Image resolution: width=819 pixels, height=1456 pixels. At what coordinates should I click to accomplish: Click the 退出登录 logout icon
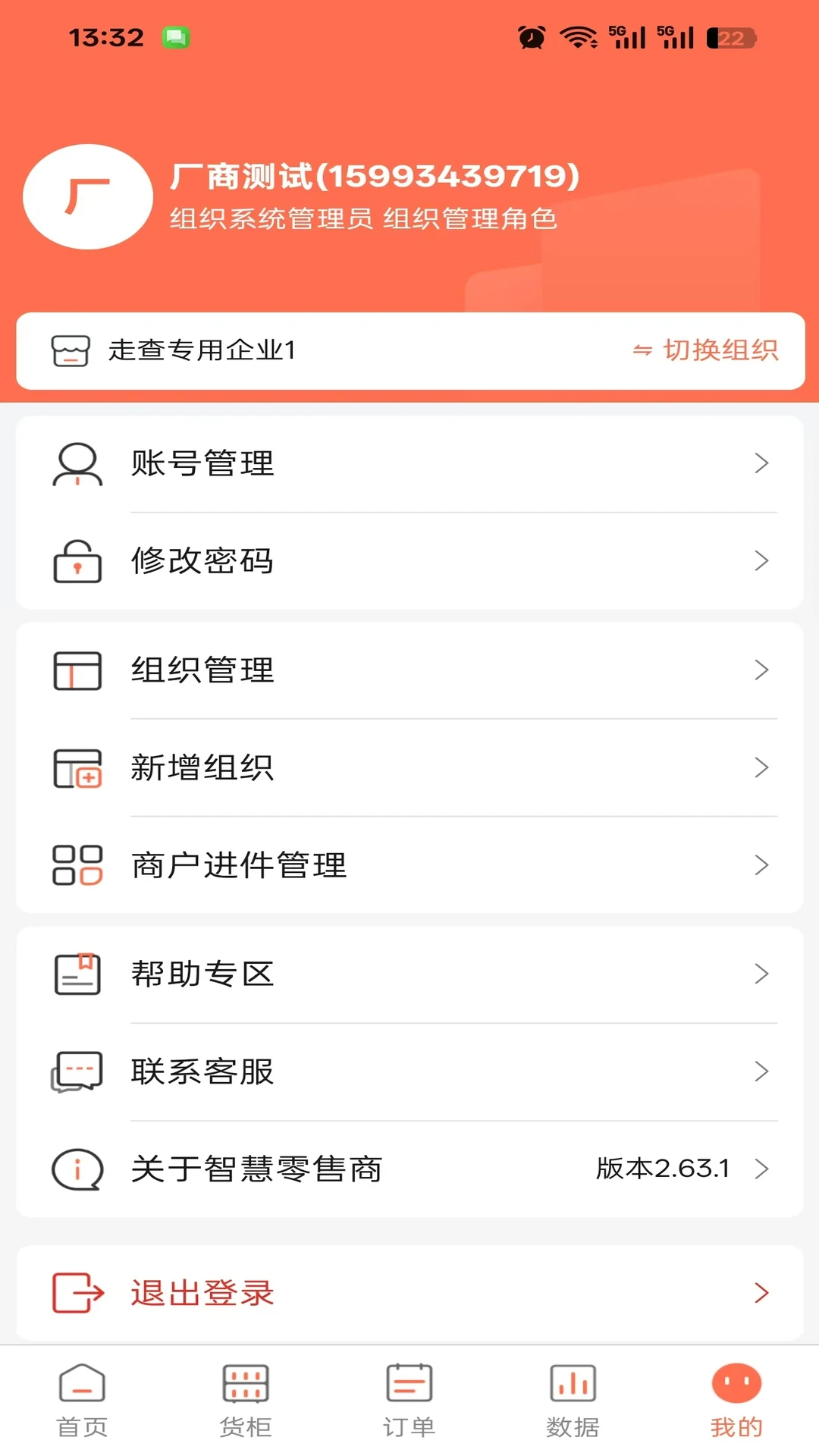click(76, 1293)
